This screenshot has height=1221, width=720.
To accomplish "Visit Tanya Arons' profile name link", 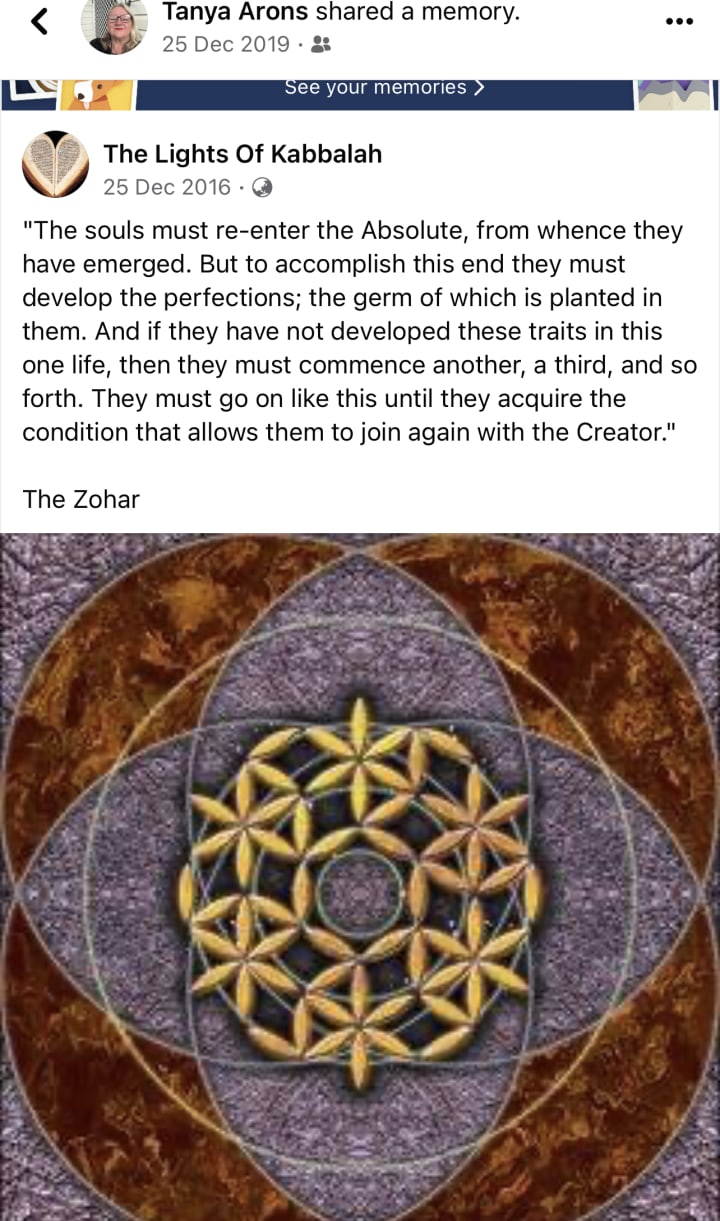I will click(x=235, y=13).
